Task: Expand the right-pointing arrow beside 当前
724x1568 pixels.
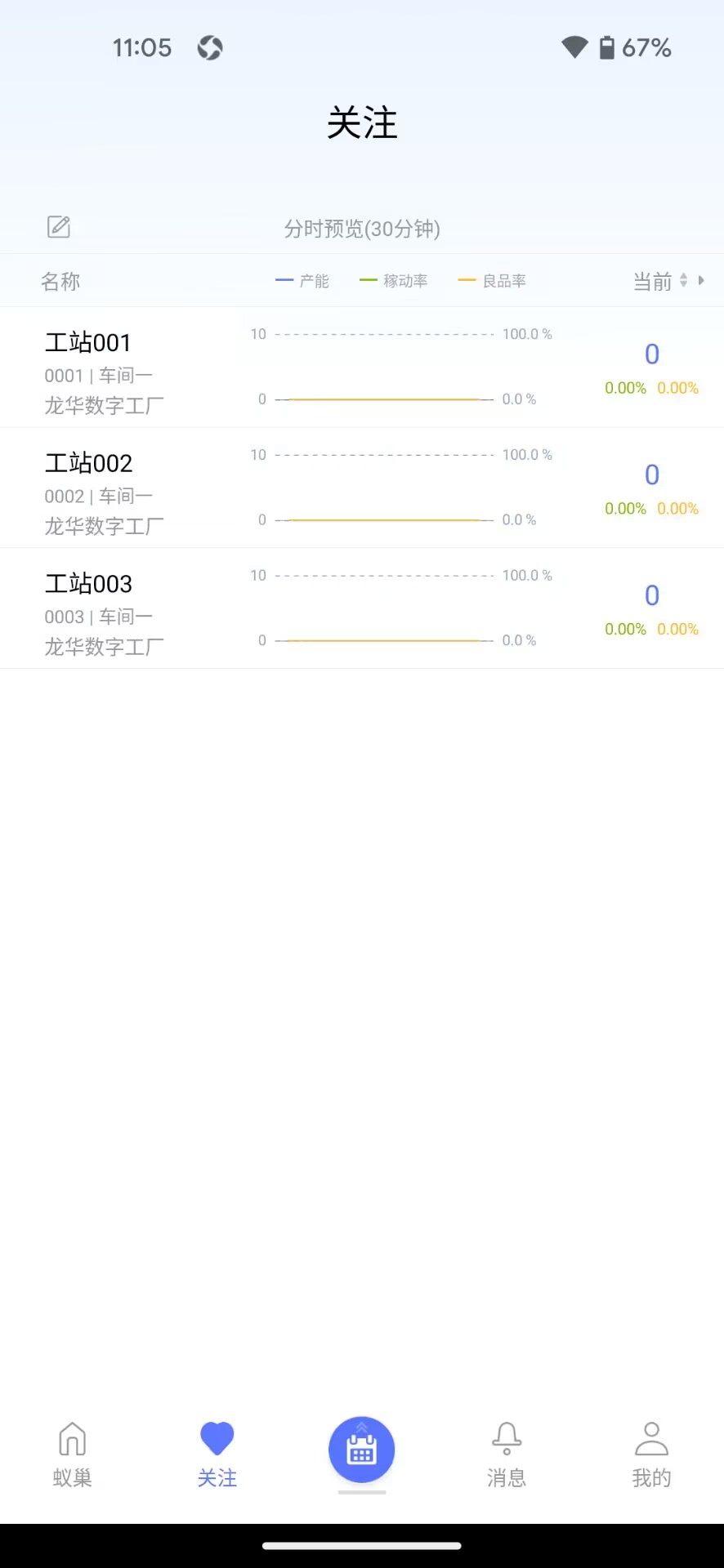Action: pyautogui.click(x=701, y=280)
